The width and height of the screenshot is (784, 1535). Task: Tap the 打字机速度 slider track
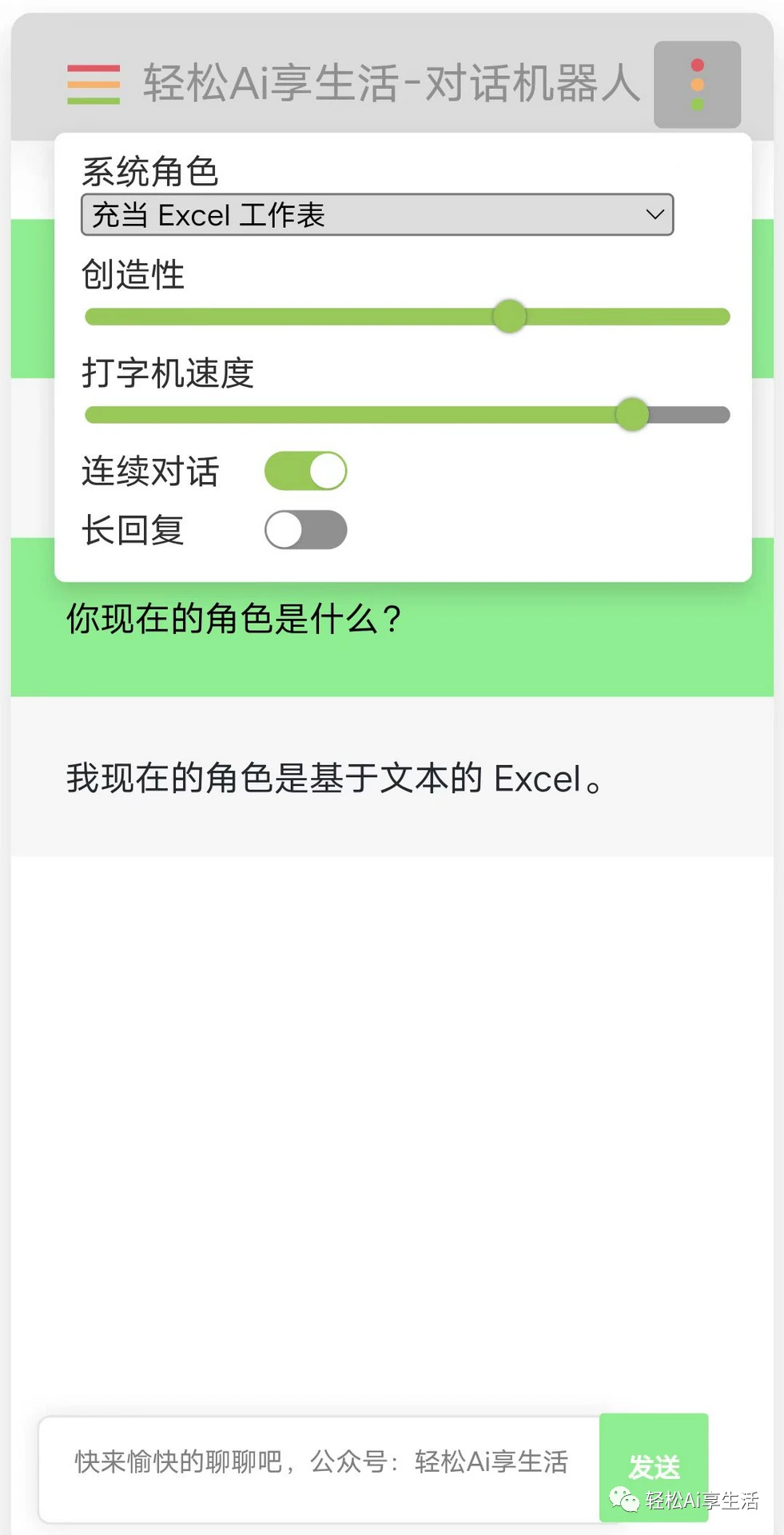pyautogui.click(x=408, y=415)
